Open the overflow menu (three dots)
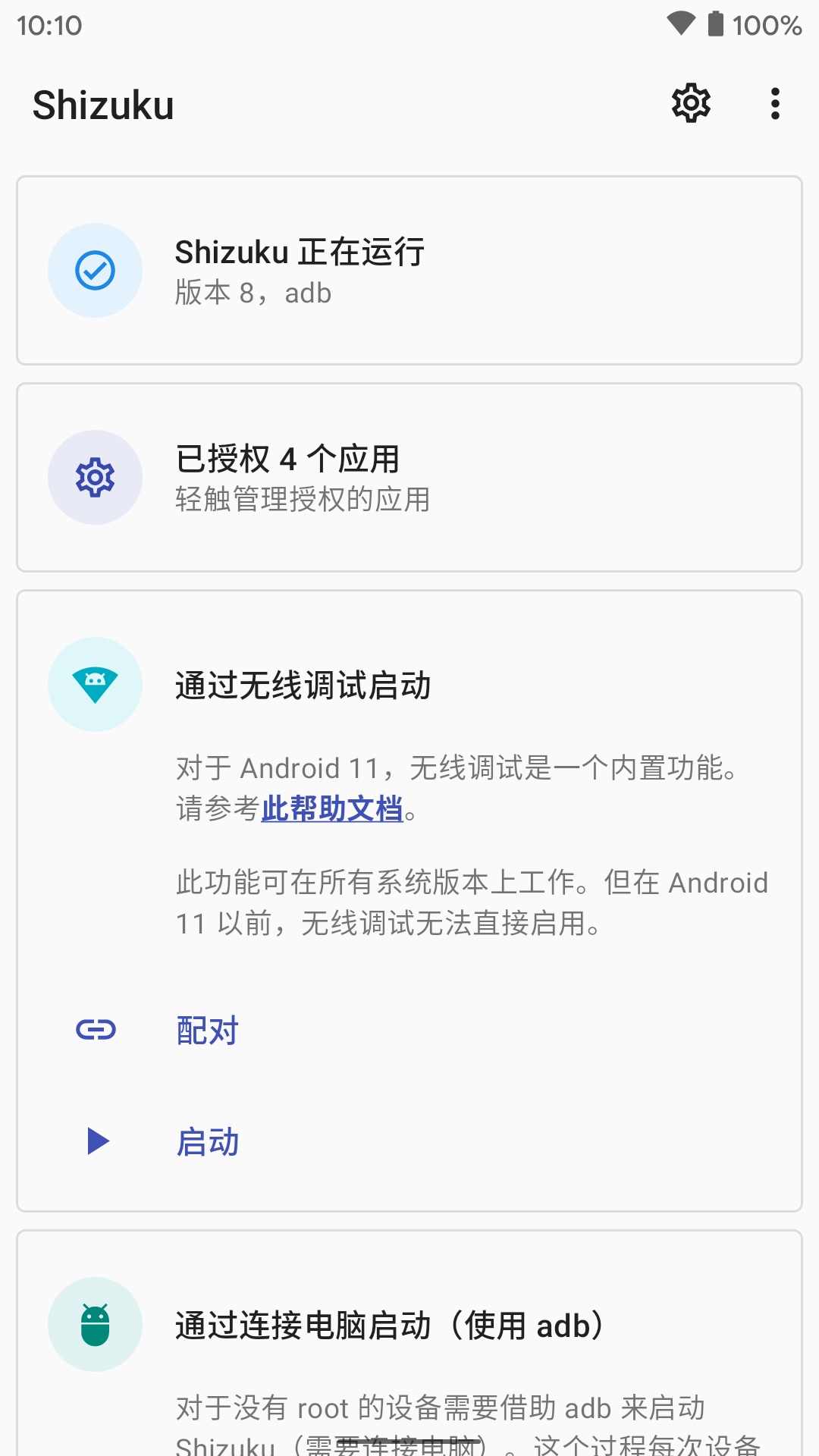The image size is (819, 1456). [x=774, y=104]
